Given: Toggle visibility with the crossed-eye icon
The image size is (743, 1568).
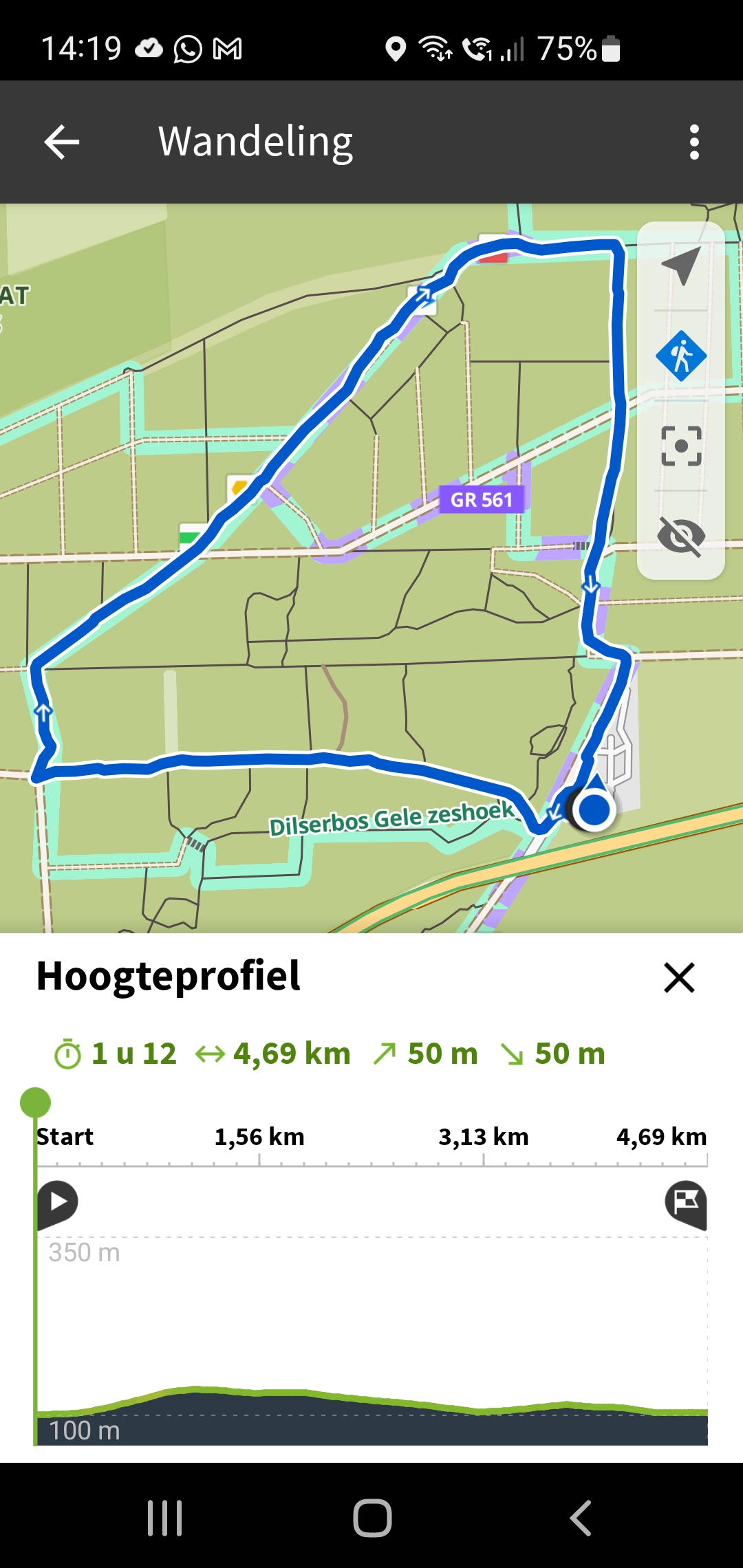Looking at the screenshot, I should (680, 536).
